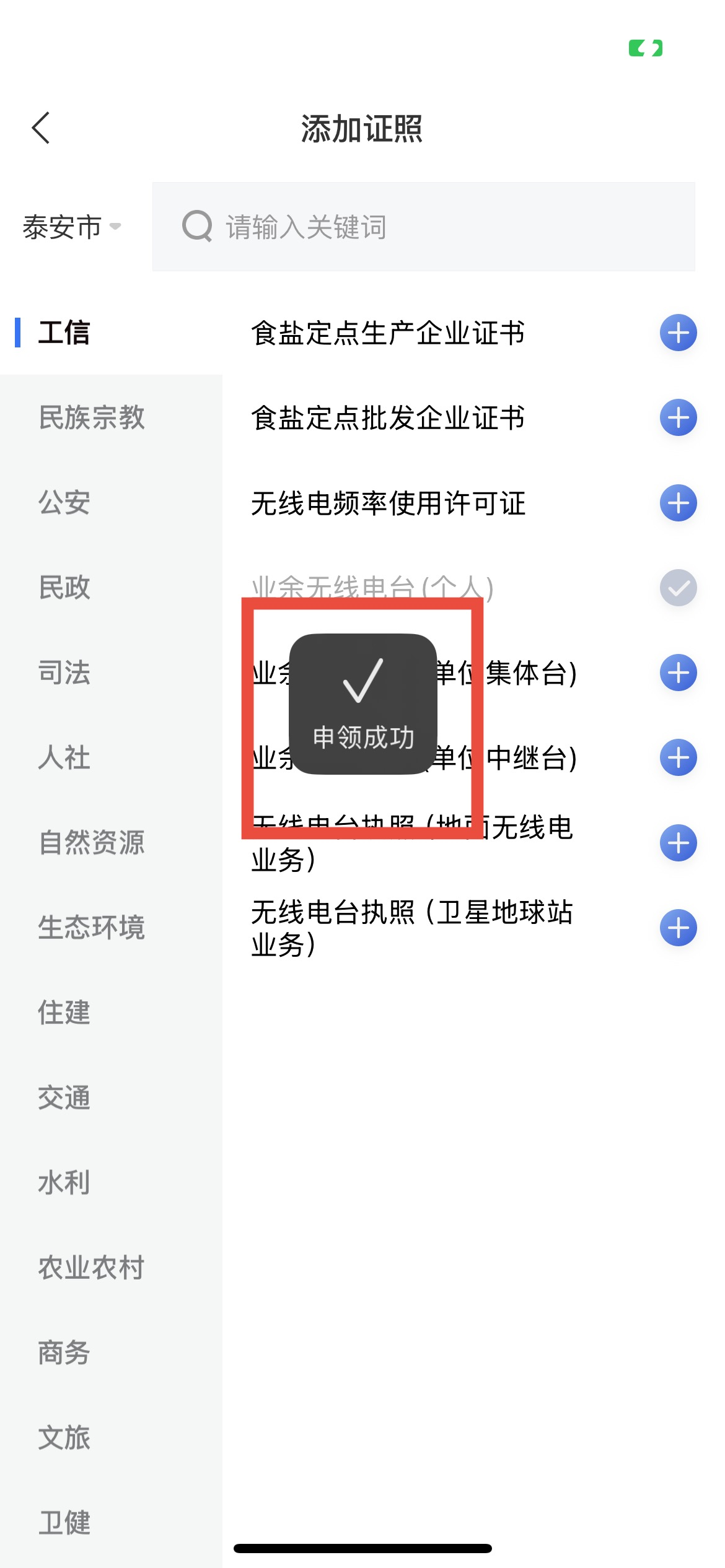
Task: Open the 司法 category
Action: 64,673
